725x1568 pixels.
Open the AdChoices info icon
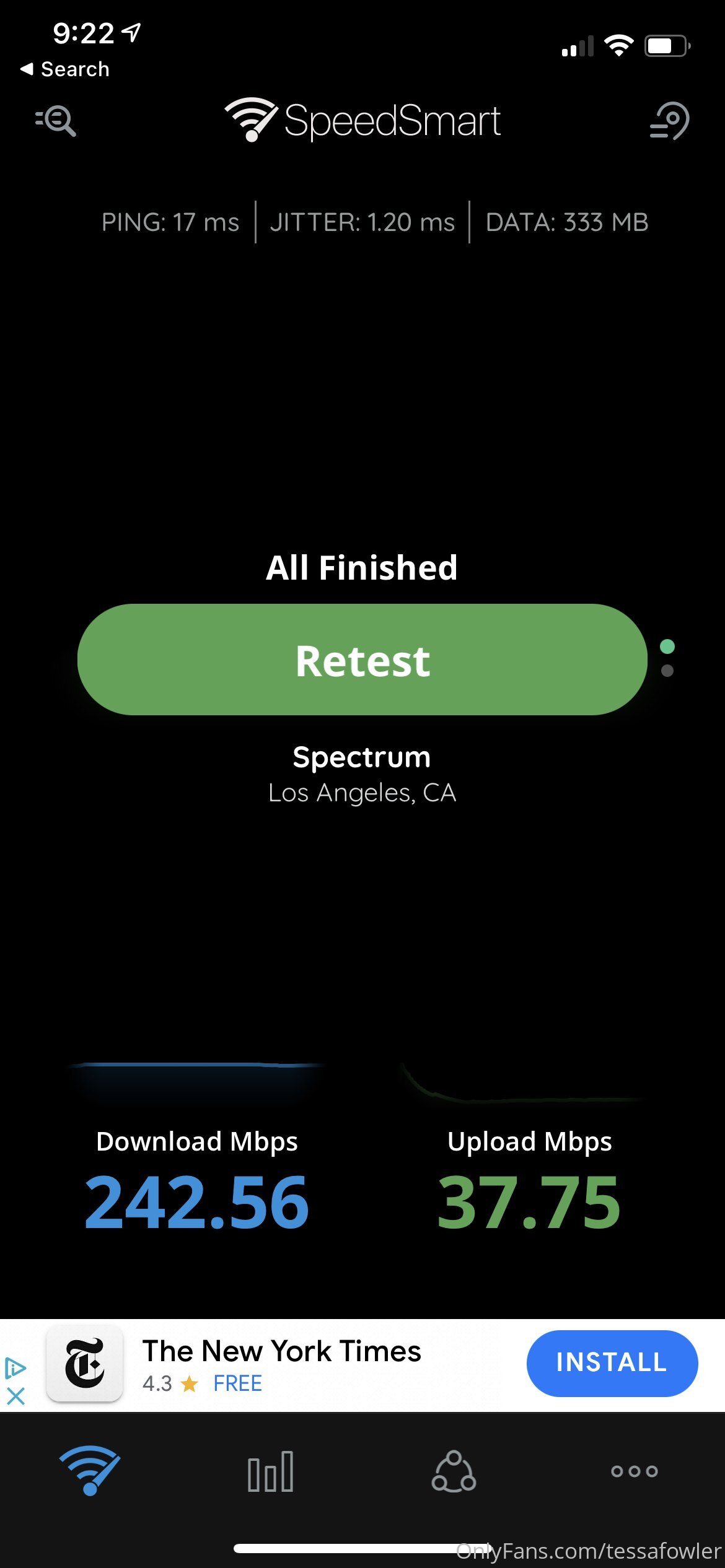15,1367
